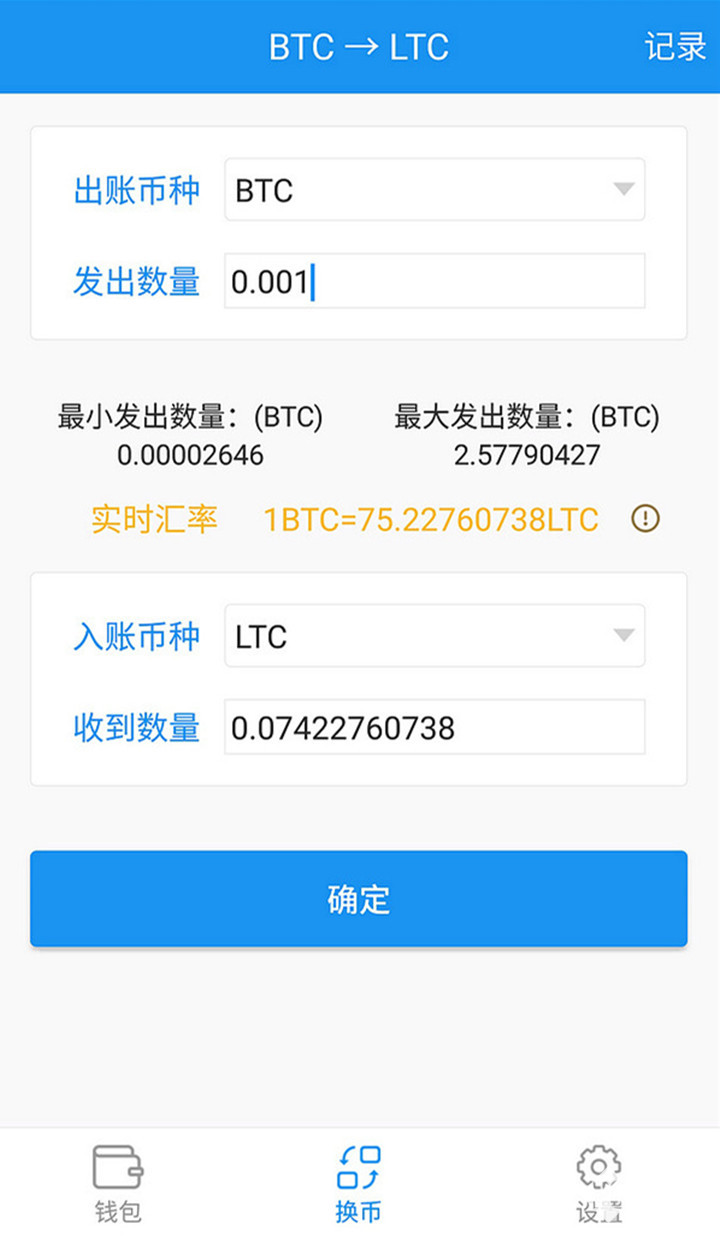Click the 实时汇率 rate text
The image size is (720, 1236).
156,518
